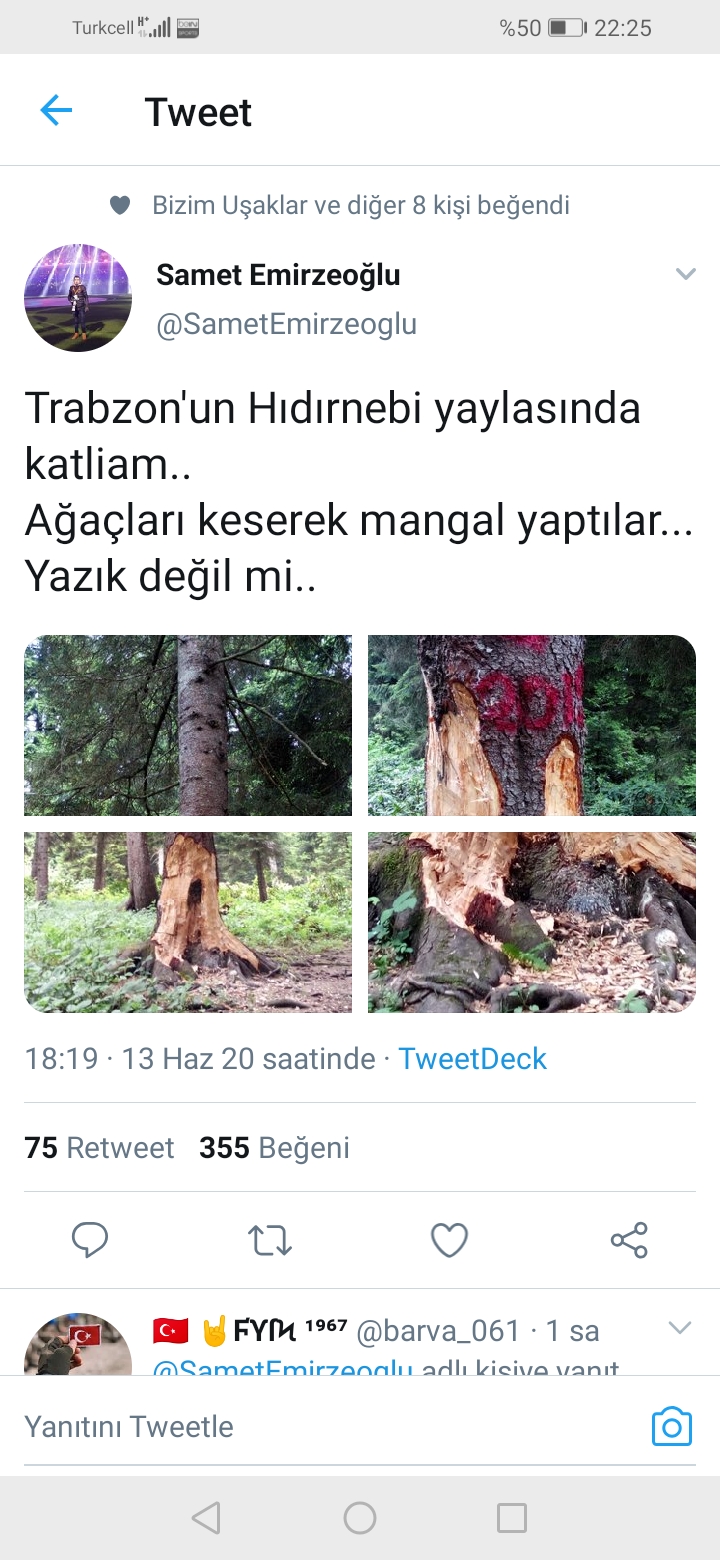The image size is (720, 1560).
Task: Attach a photo with the camera icon
Action: [671, 1426]
